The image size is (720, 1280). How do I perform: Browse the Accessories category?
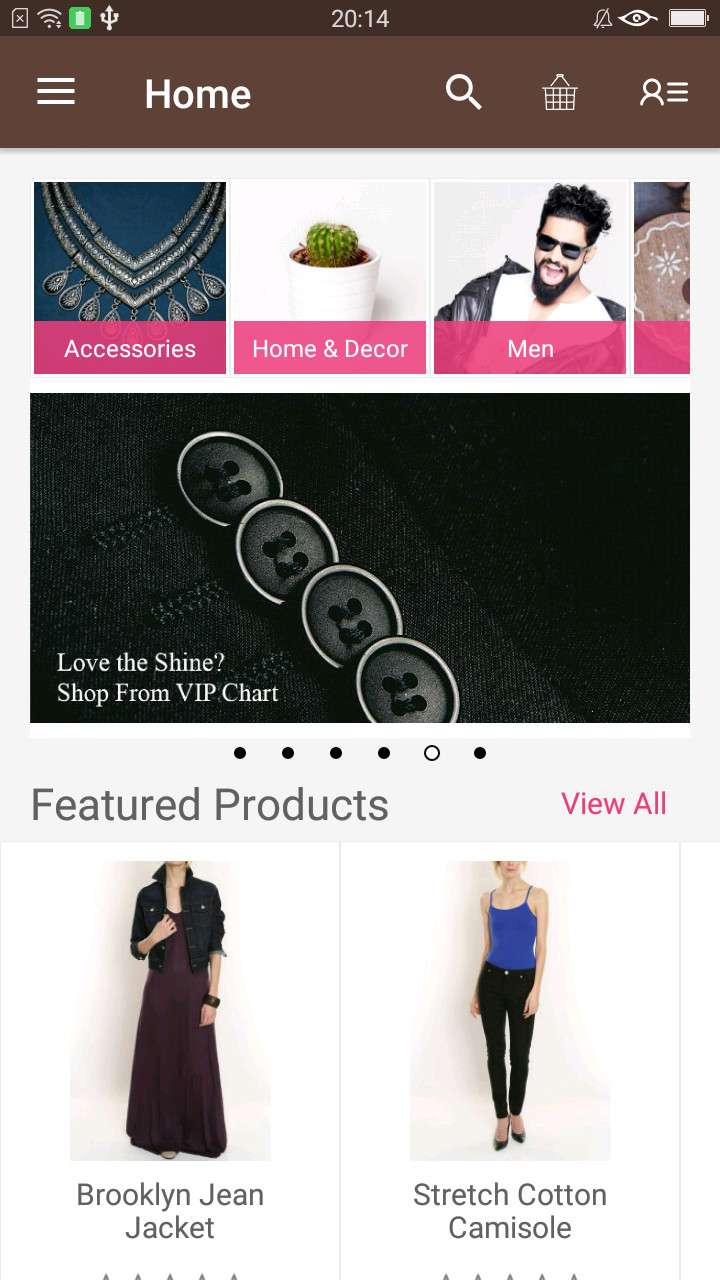pyautogui.click(x=130, y=278)
